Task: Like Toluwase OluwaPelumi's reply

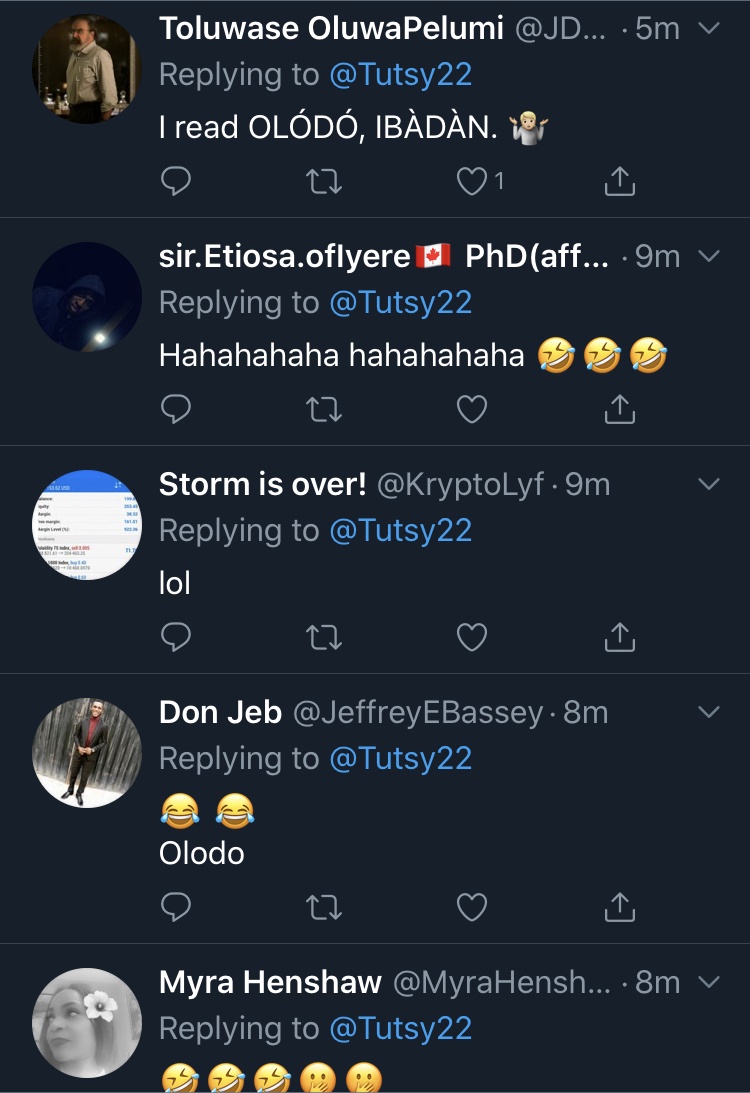Action: [472, 181]
